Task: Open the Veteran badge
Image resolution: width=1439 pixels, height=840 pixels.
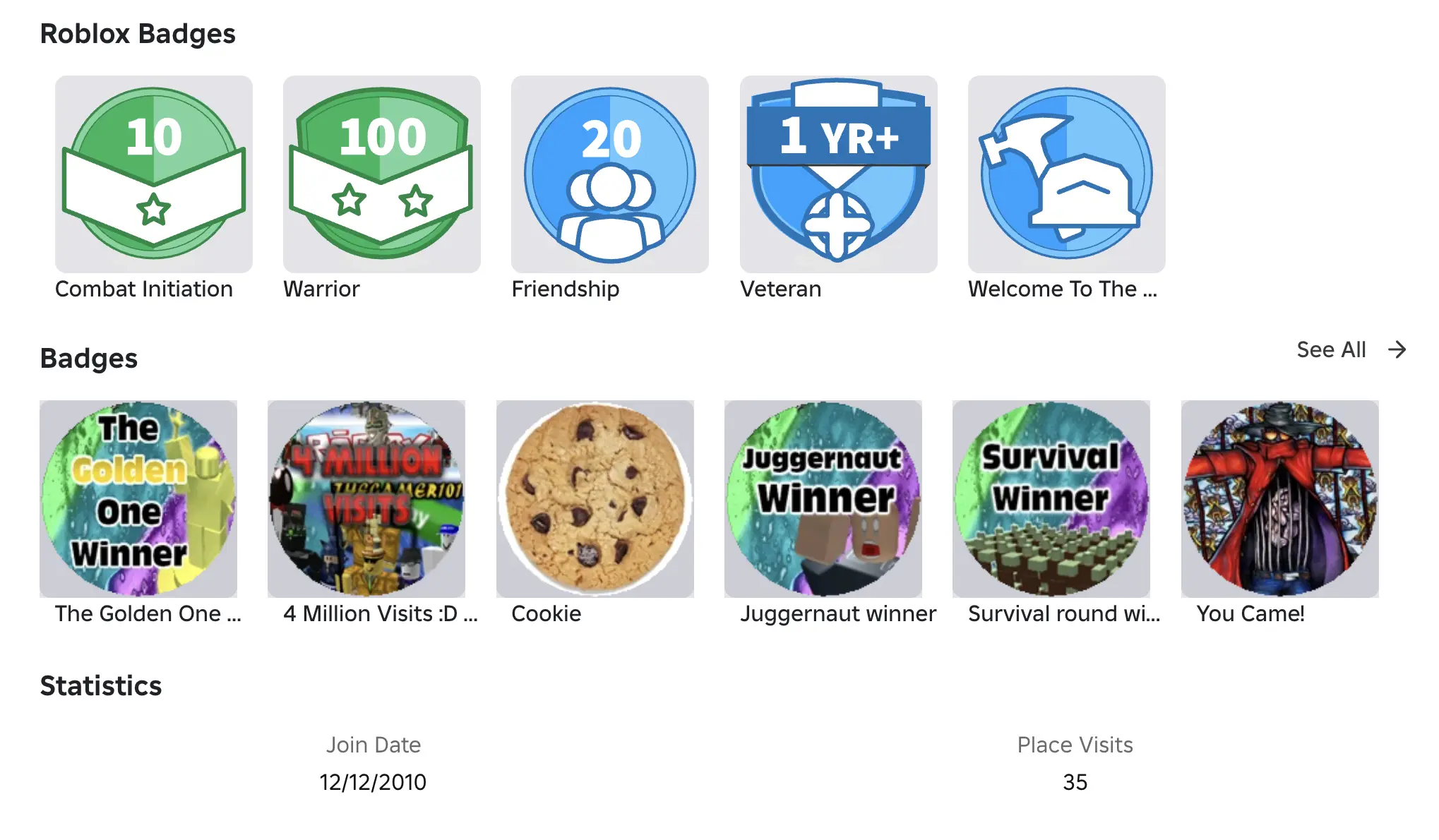Action: click(838, 174)
